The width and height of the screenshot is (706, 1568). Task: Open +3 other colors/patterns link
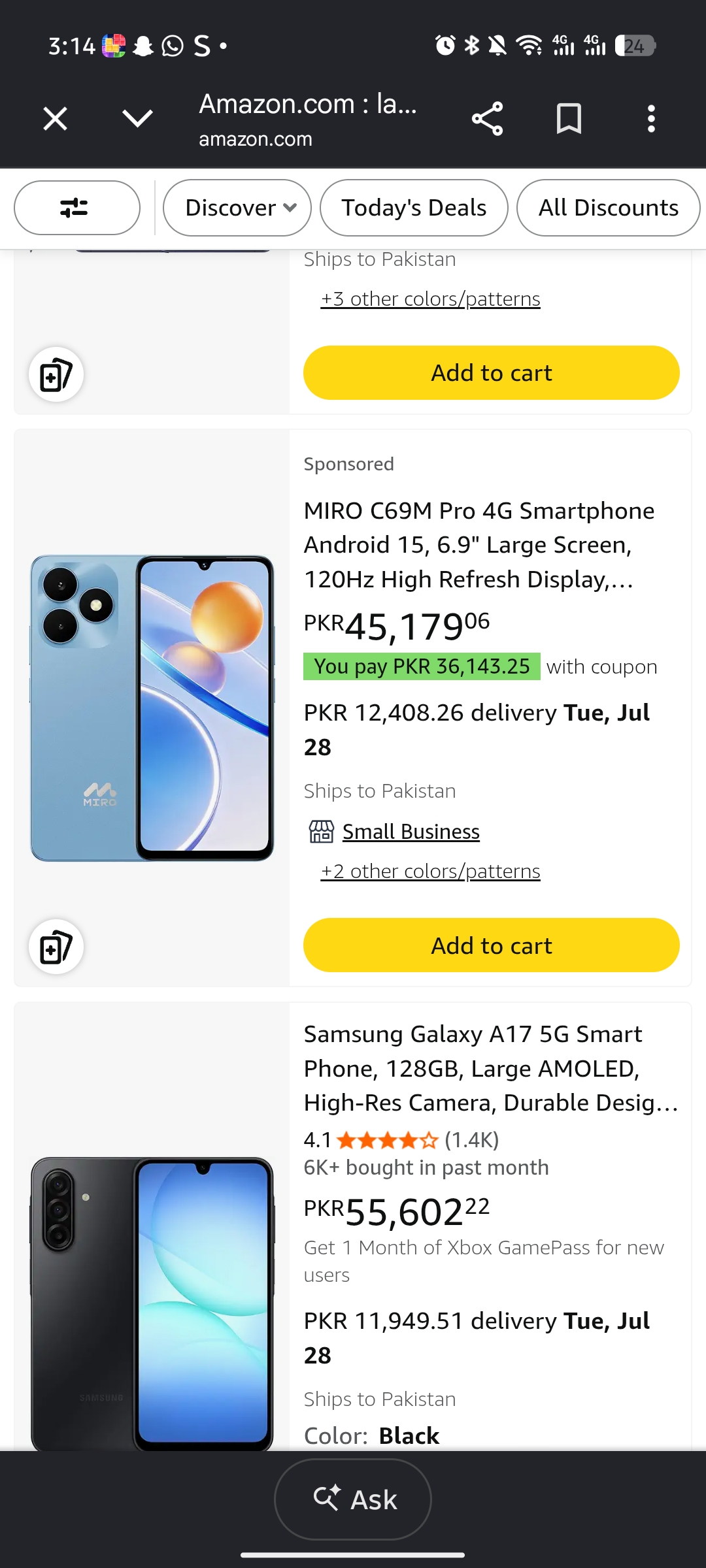tap(430, 299)
